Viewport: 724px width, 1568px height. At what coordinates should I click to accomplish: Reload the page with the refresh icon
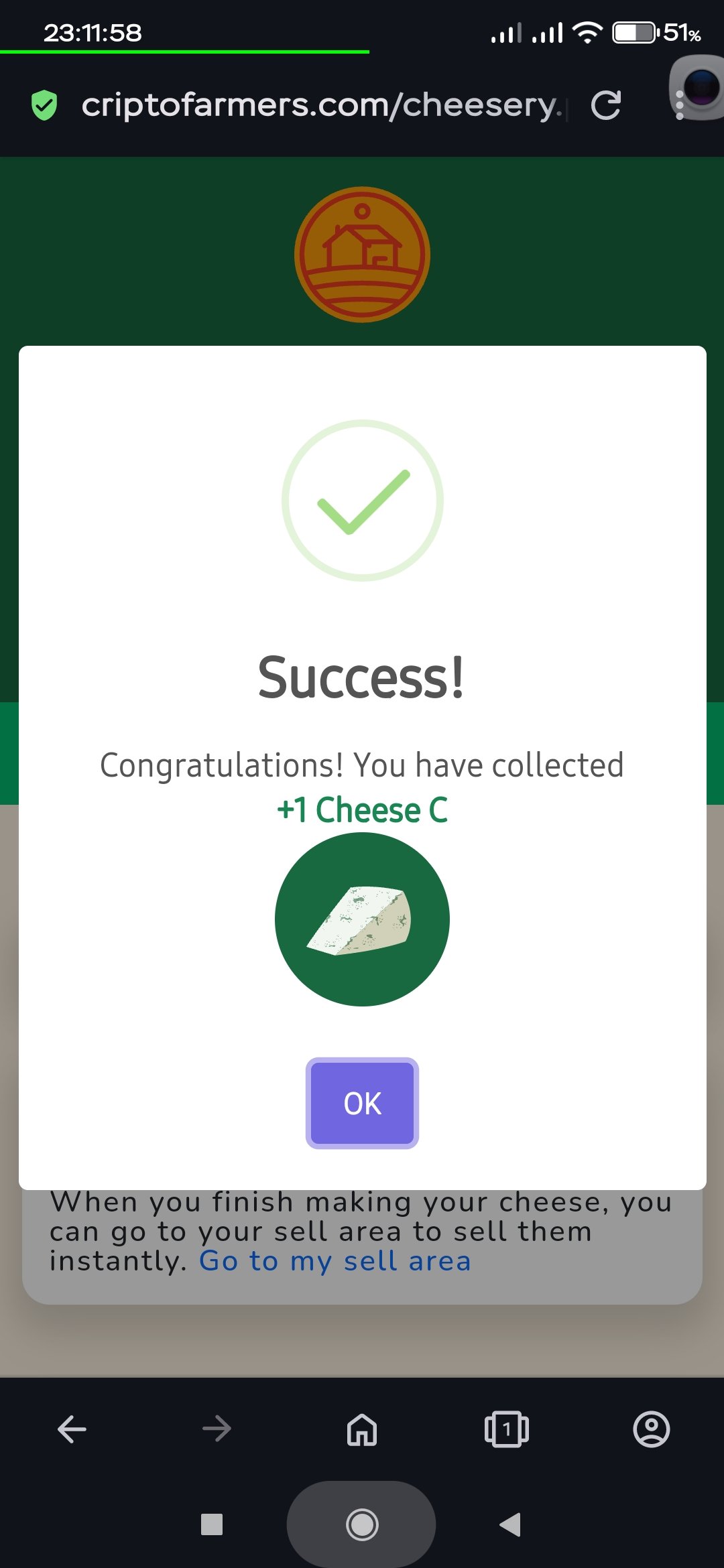[606, 105]
